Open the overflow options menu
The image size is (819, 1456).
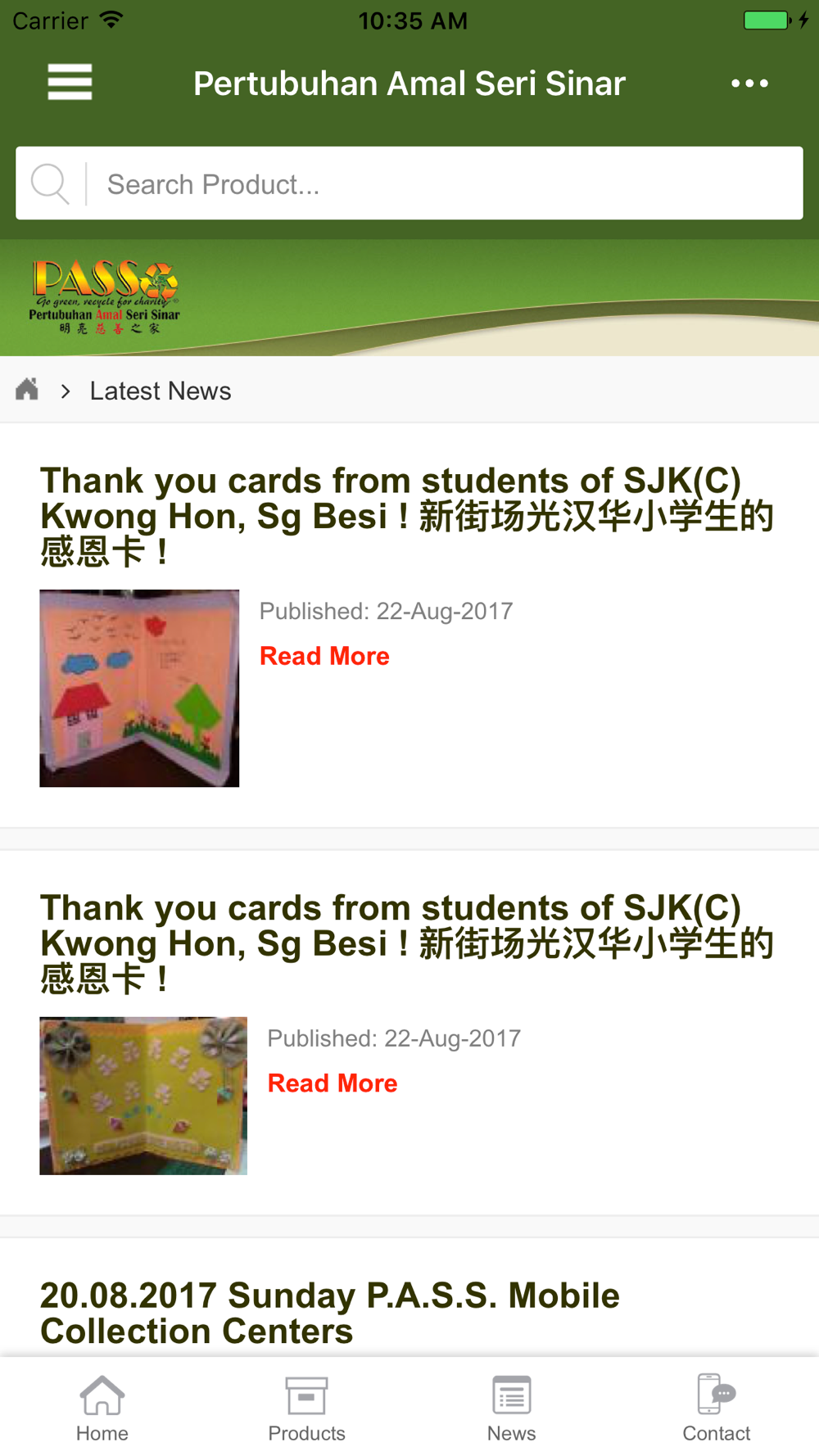[x=750, y=83]
